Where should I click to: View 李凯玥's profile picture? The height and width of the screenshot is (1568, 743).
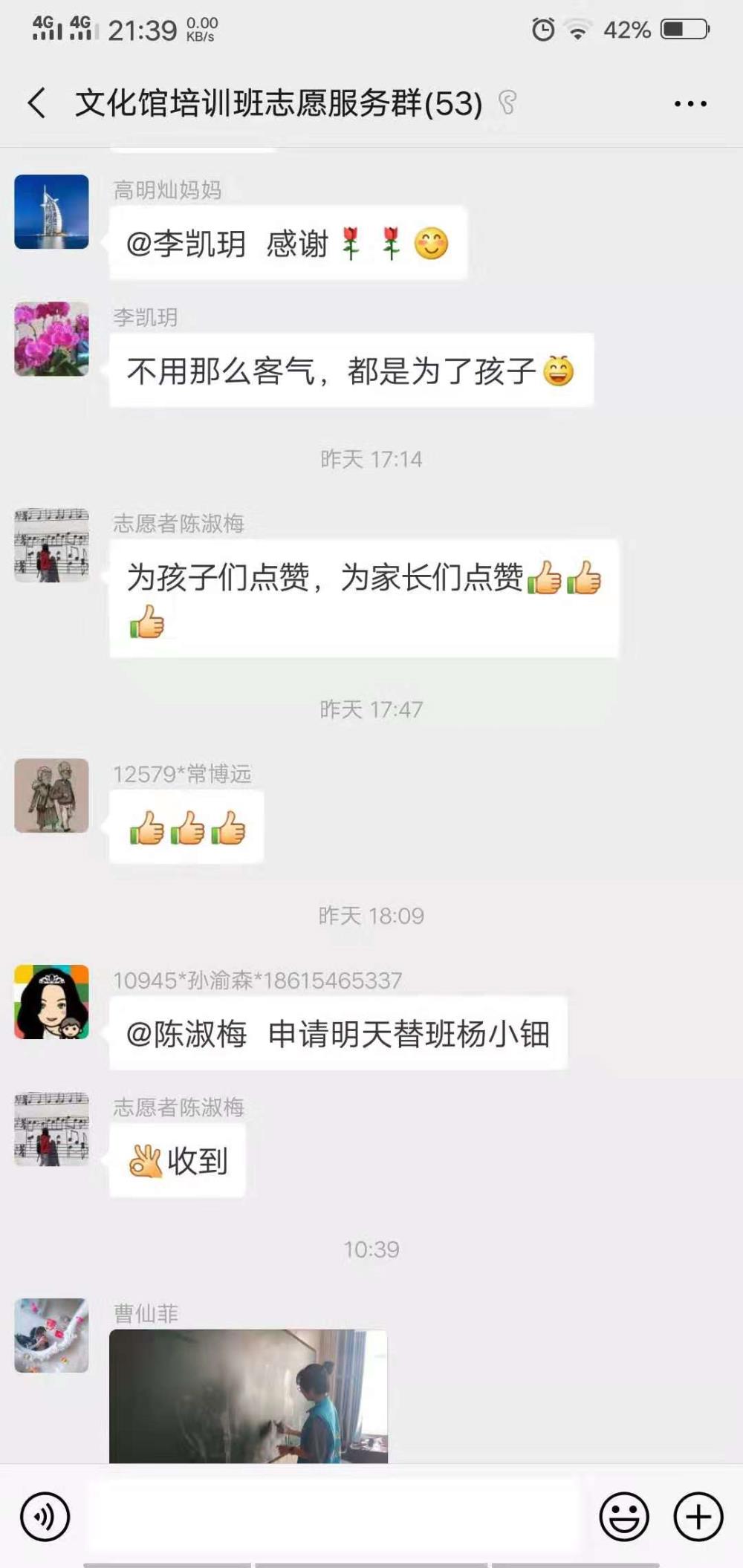pyautogui.click(x=51, y=339)
